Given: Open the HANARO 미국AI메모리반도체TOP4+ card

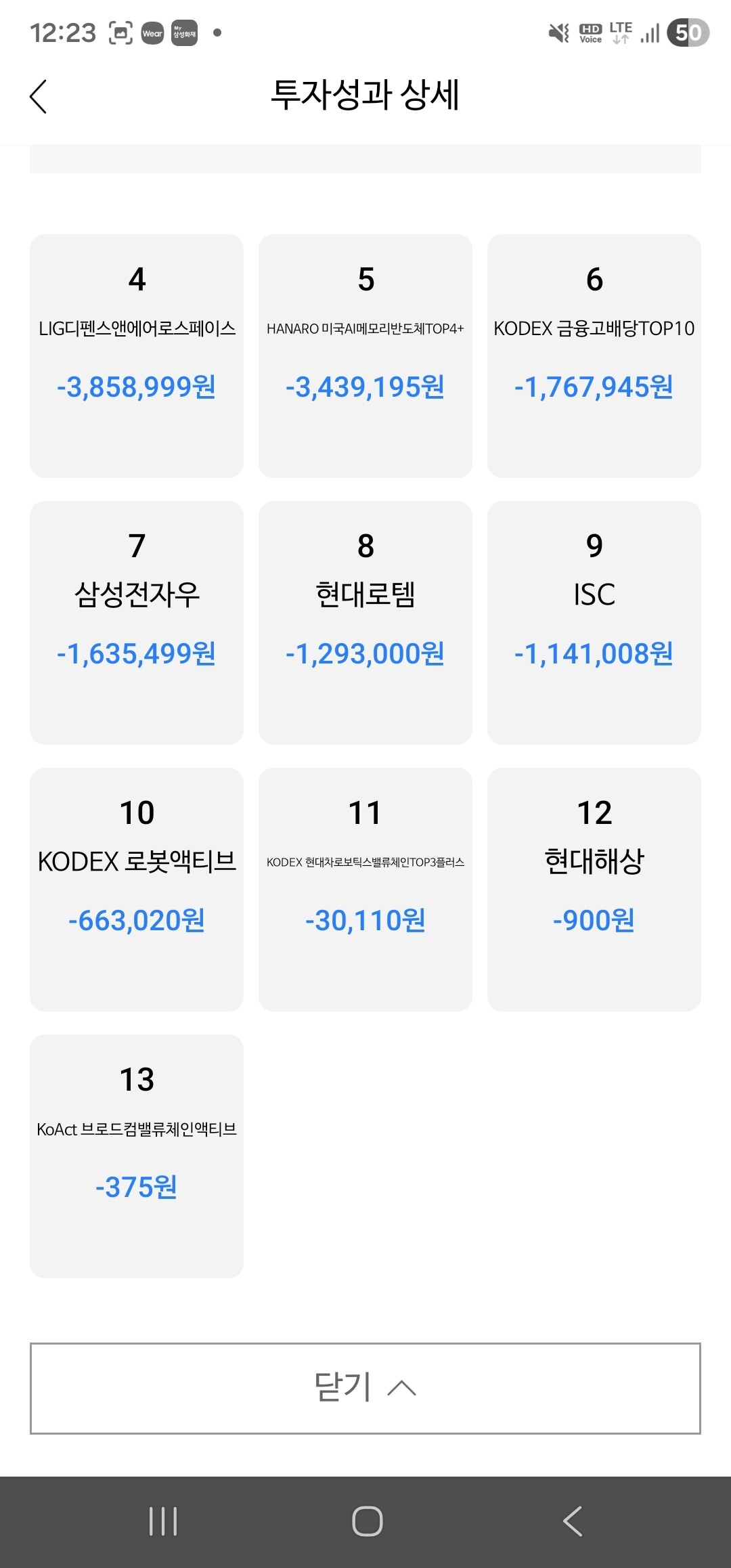Looking at the screenshot, I should tap(365, 356).
